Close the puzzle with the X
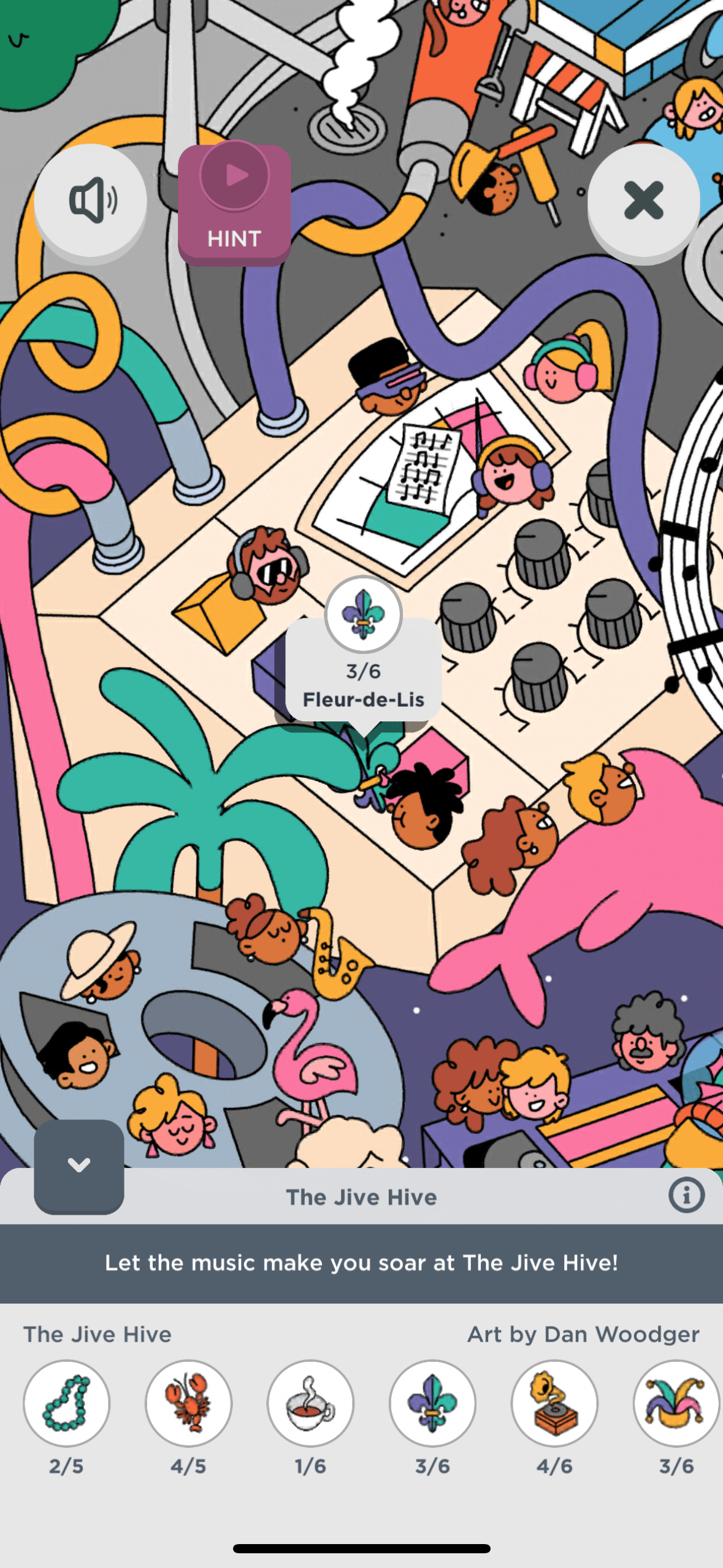This screenshot has width=723, height=1568. tap(643, 200)
